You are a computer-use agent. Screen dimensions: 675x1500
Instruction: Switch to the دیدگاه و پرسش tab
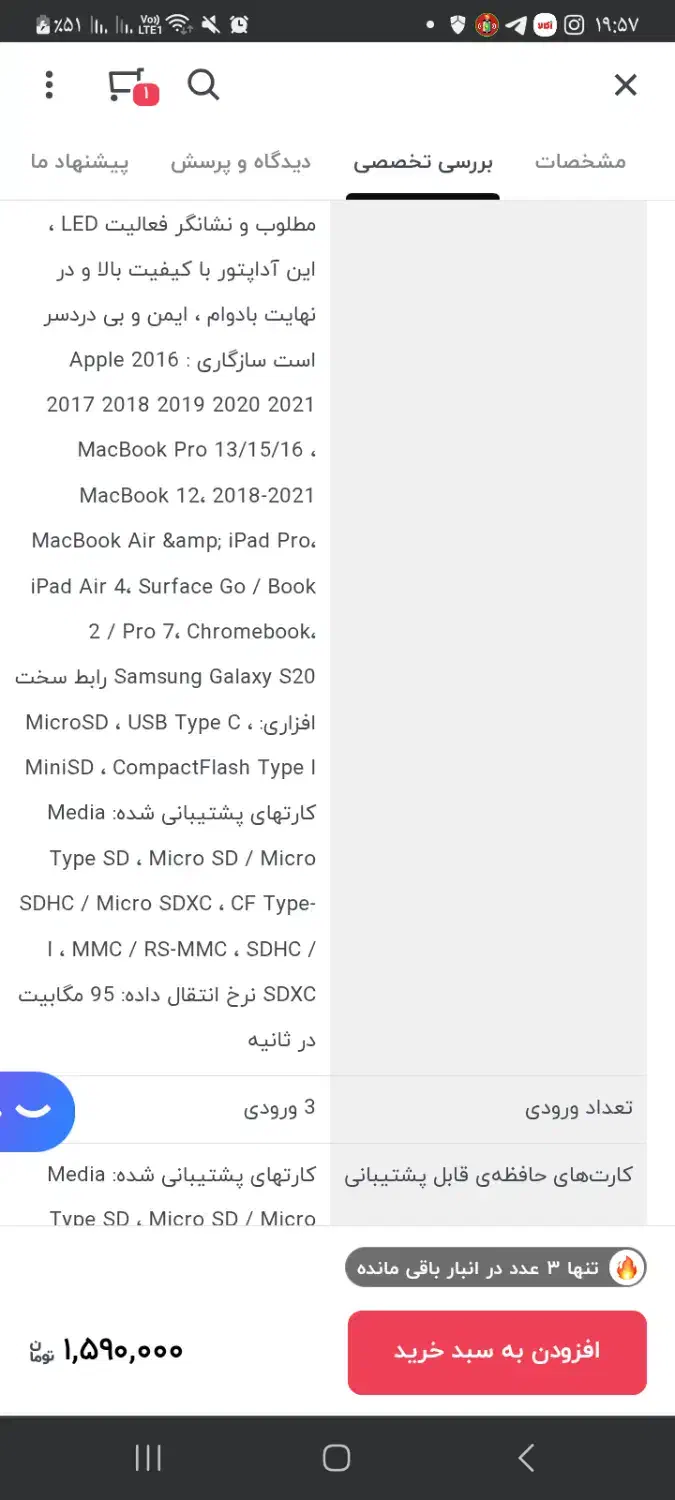tap(241, 162)
